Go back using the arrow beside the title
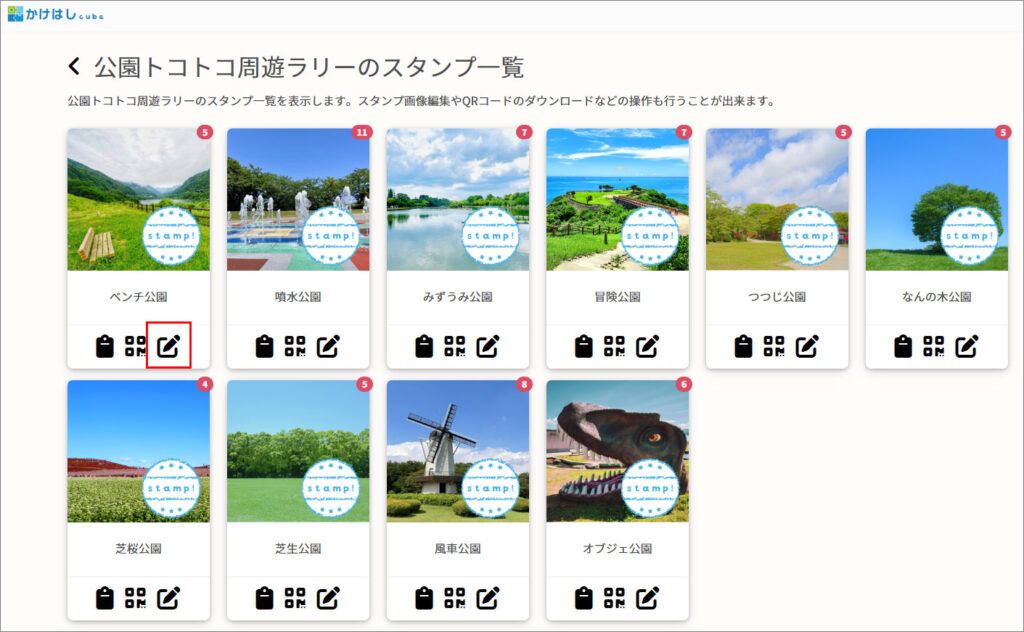The height and width of the screenshot is (632, 1024). click(x=74, y=68)
